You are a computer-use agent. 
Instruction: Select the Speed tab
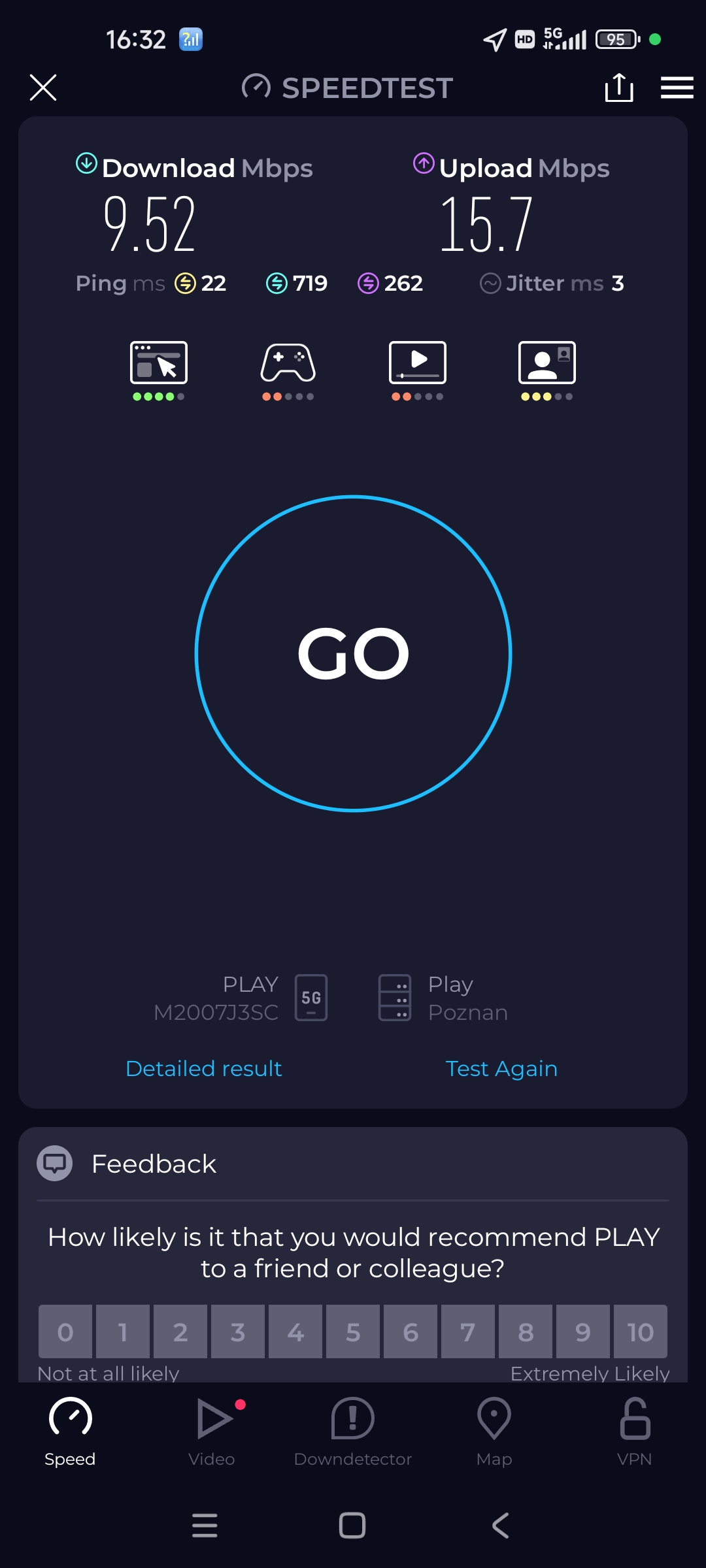(x=70, y=1431)
